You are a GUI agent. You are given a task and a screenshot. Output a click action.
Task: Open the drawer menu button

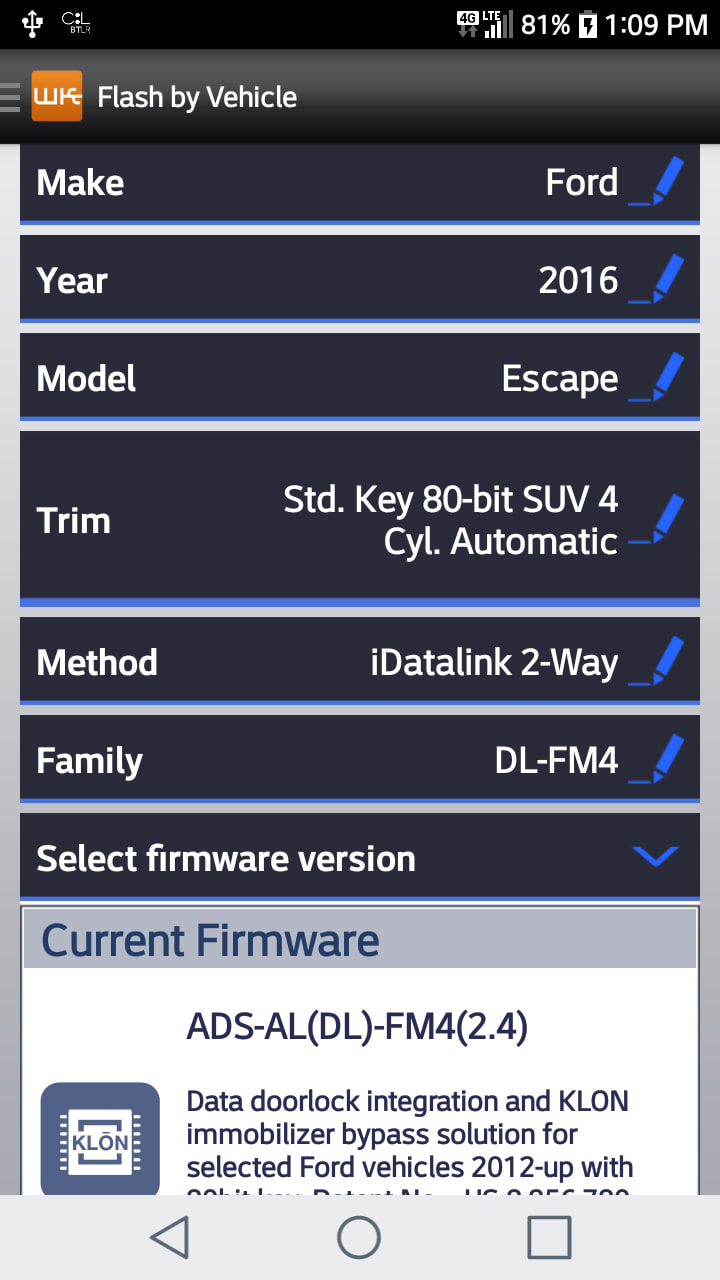pos(42,97)
